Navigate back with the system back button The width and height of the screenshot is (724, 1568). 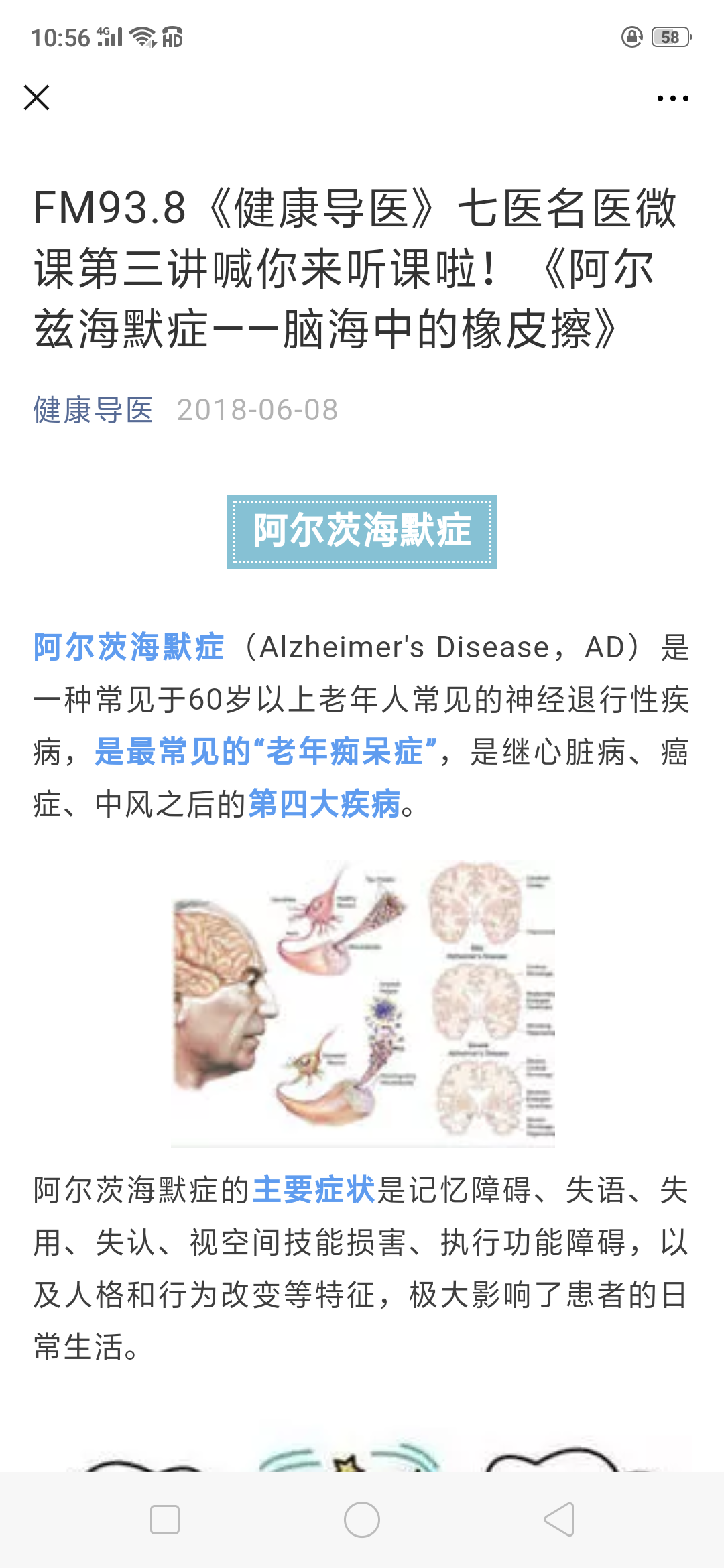pyautogui.click(x=559, y=1520)
